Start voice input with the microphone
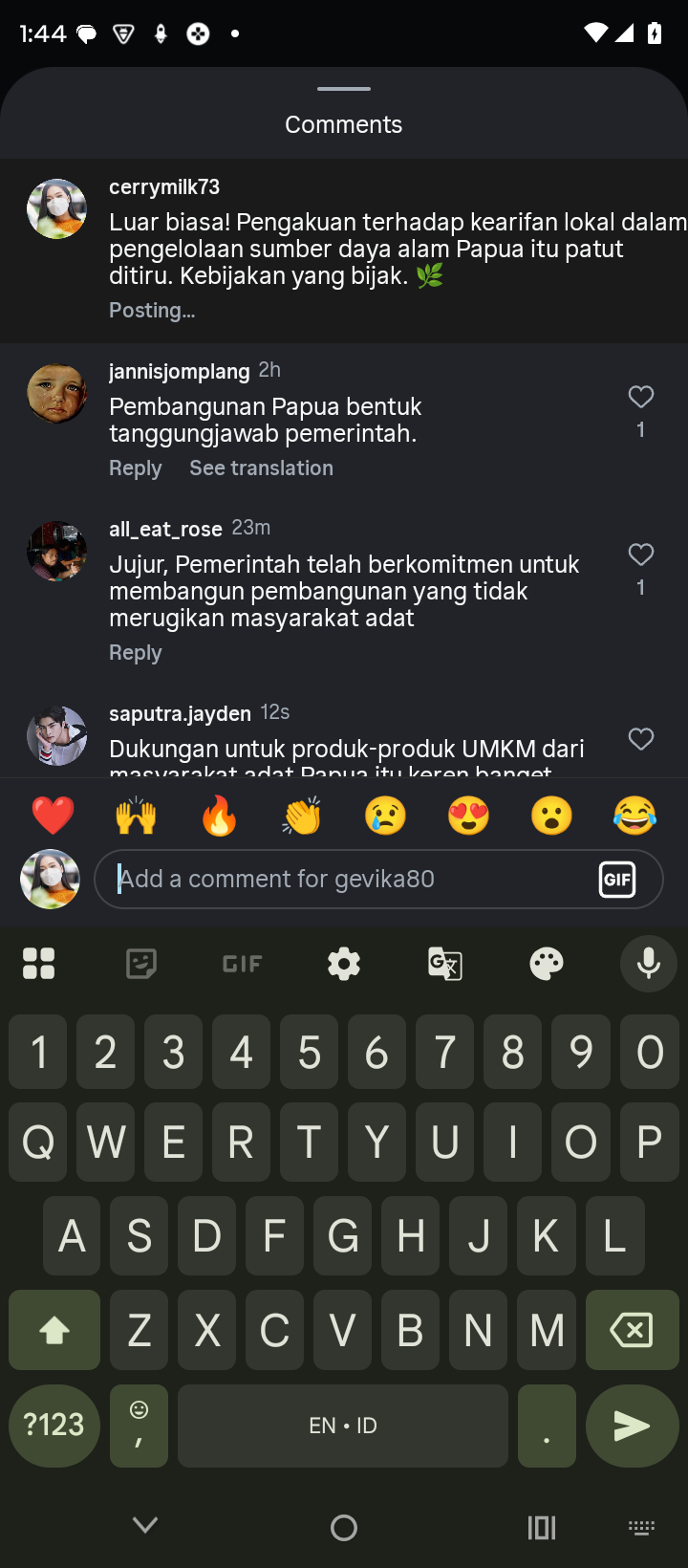This screenshot has width=688, height=1568. click(648, 964)
